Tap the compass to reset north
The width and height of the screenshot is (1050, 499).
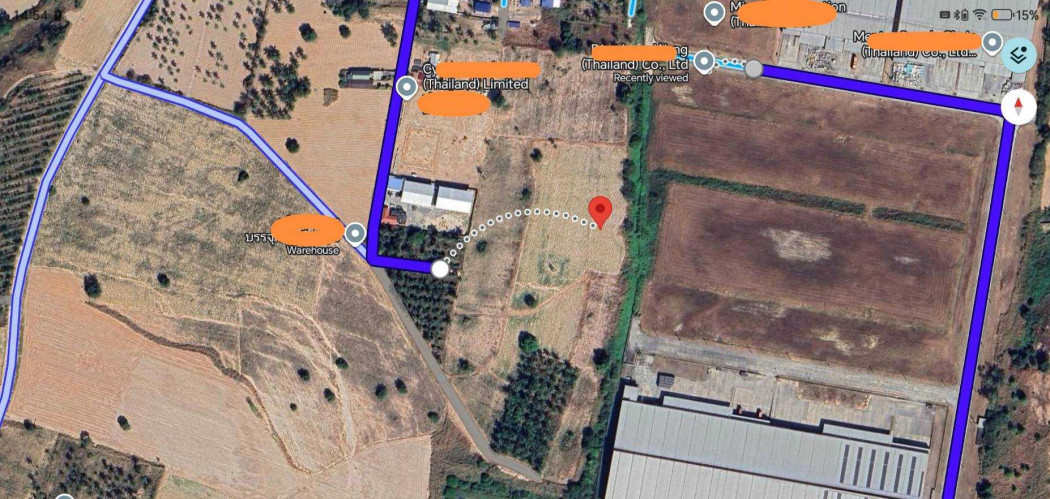point(1019,107)
